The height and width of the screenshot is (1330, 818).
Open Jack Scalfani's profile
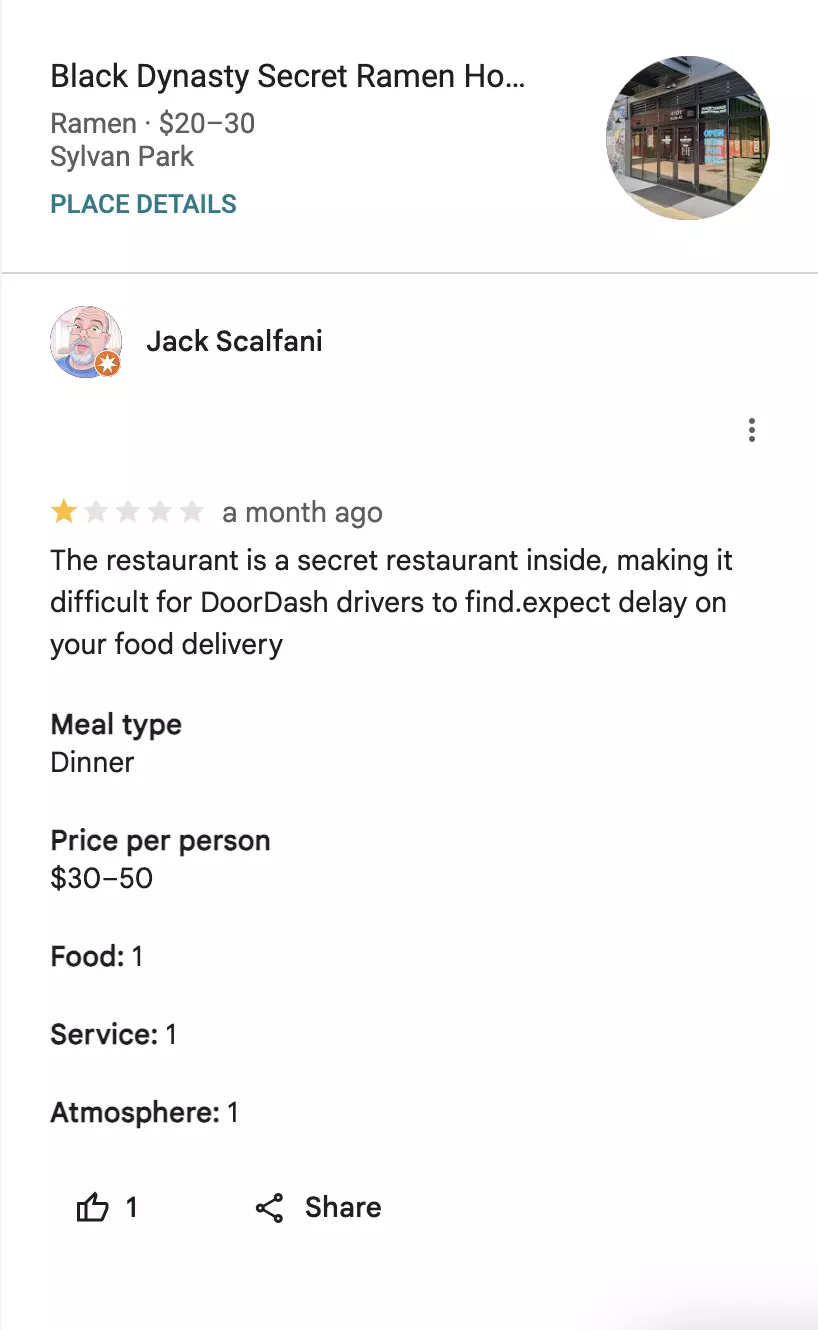tap(234, 341)
